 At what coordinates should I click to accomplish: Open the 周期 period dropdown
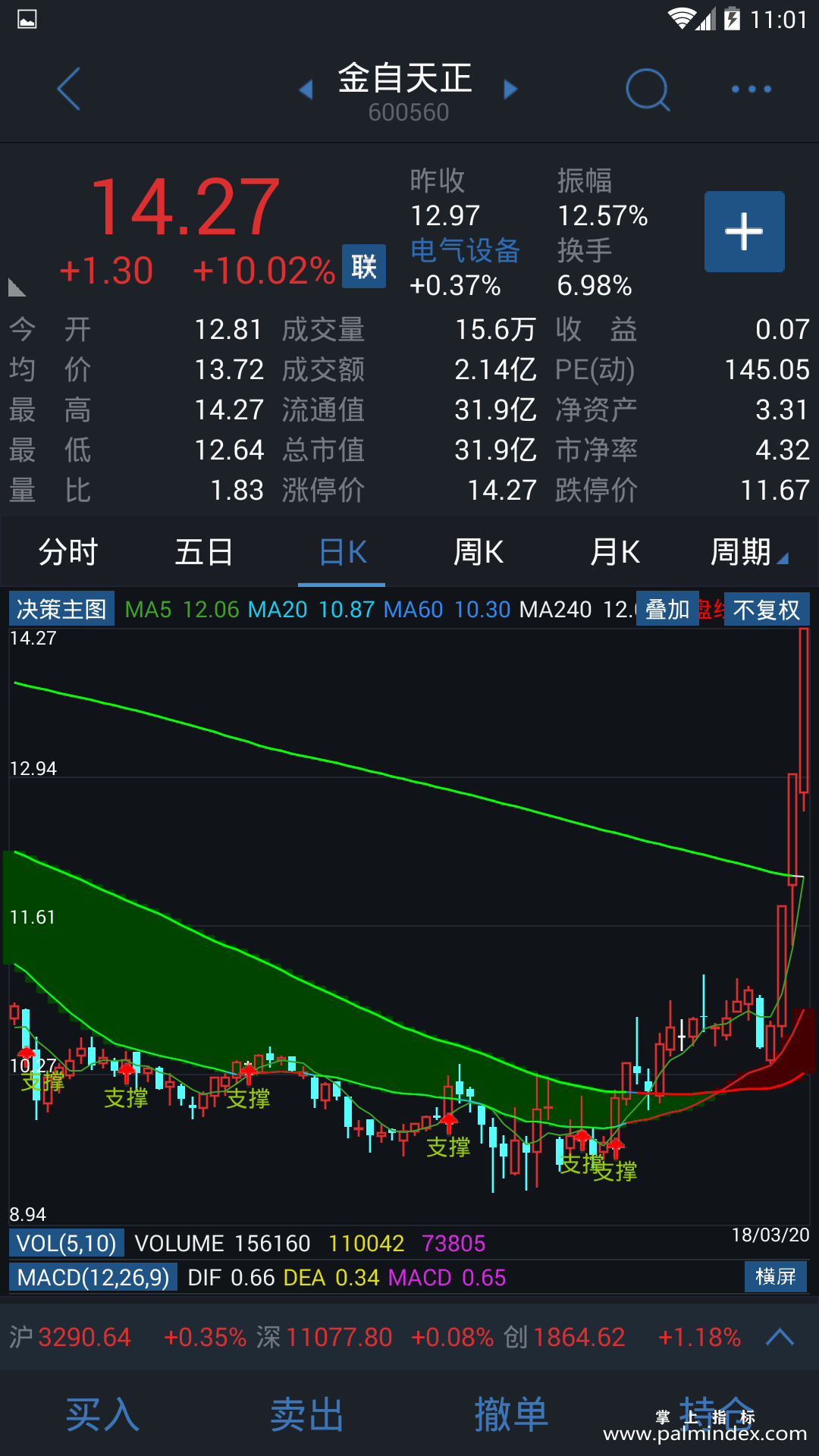point(748,552)
